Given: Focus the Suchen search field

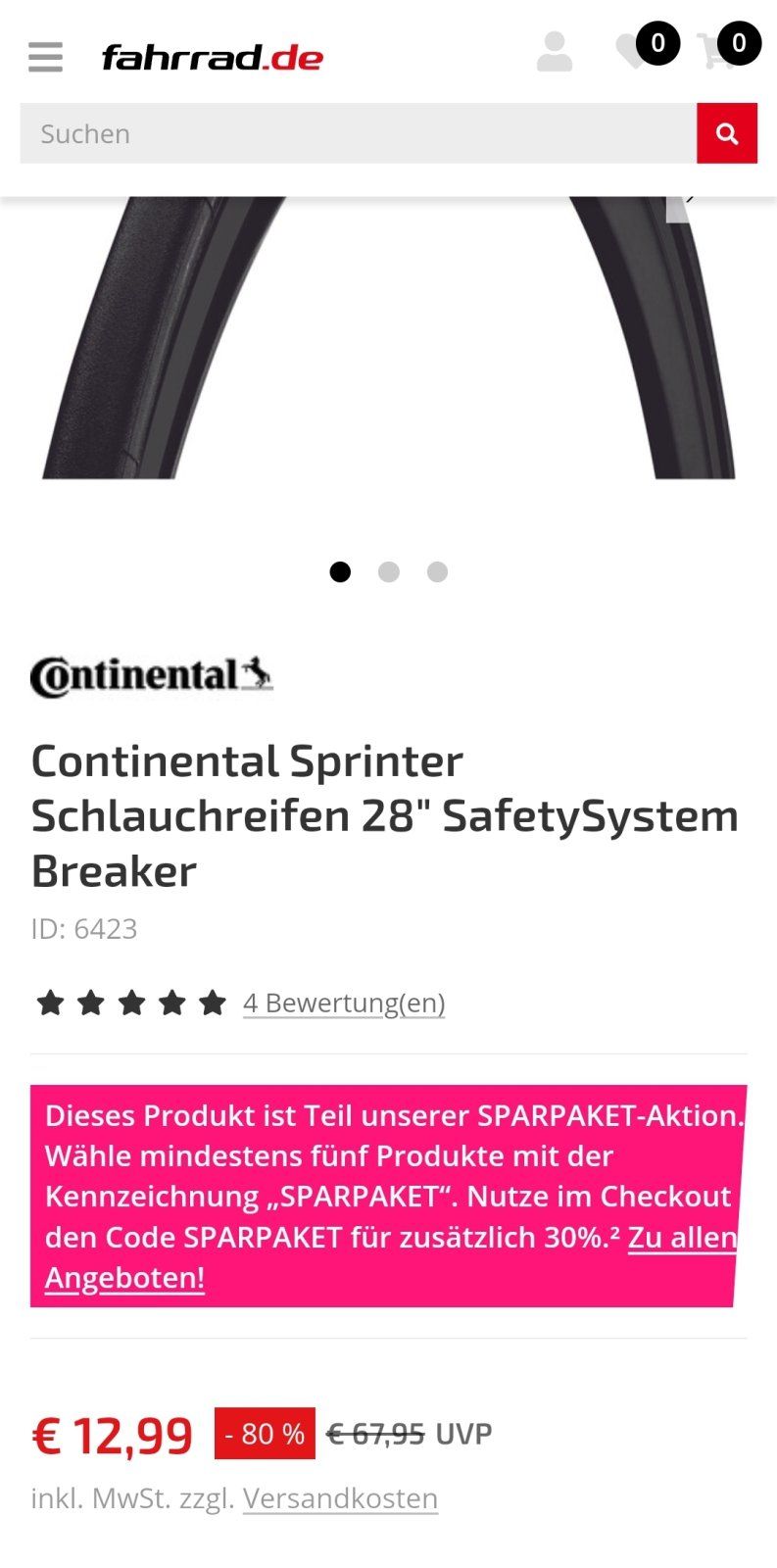Looking at the screenshot, I should (x=358, y=133).
